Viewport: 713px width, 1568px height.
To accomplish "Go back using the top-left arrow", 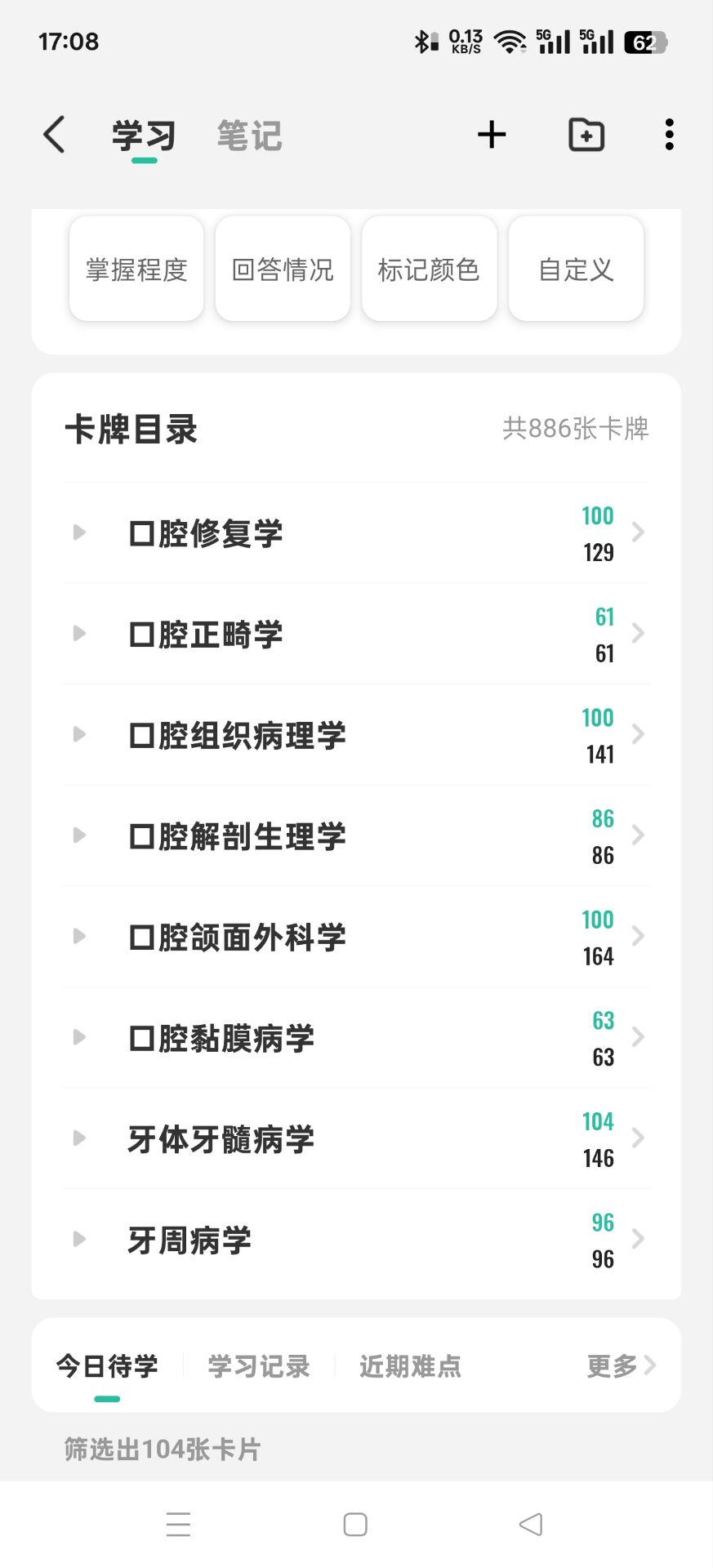I will (x=54, y=135).
